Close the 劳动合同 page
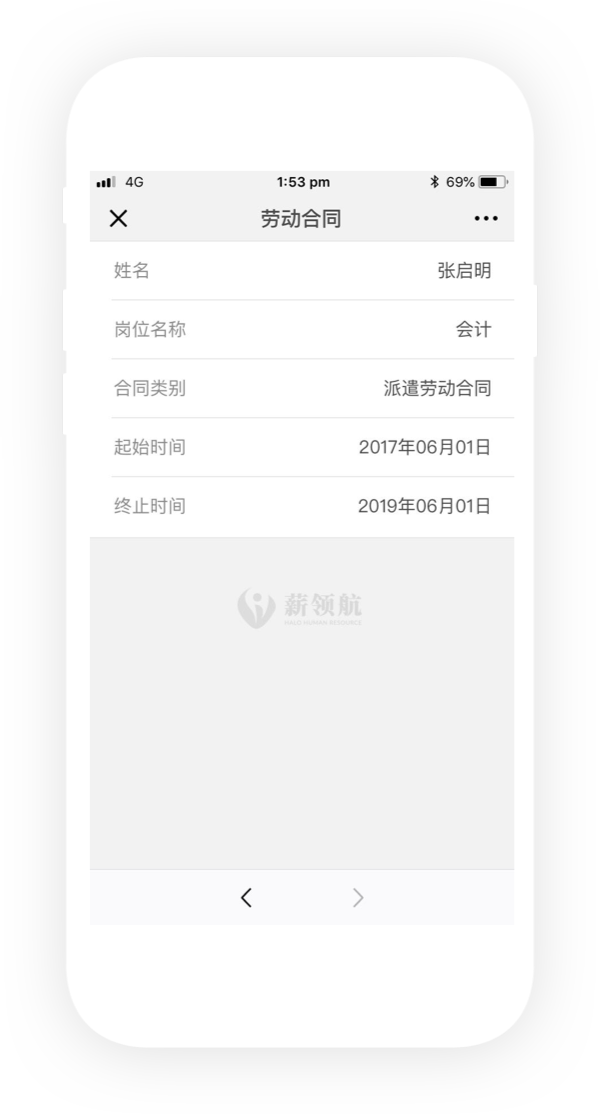600x1115 pixels. (118, 218)
